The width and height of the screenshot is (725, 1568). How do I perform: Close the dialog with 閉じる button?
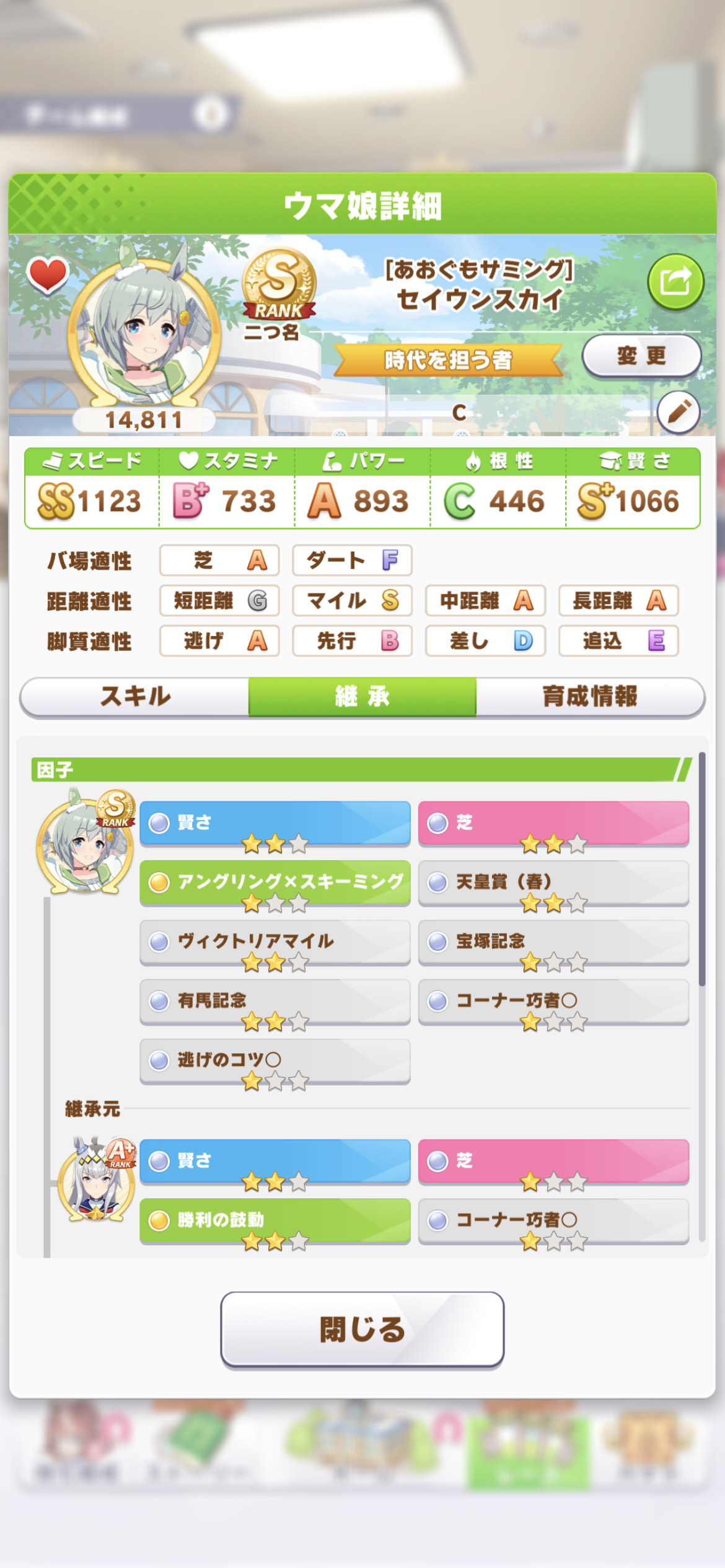[x=362, y=1329]
